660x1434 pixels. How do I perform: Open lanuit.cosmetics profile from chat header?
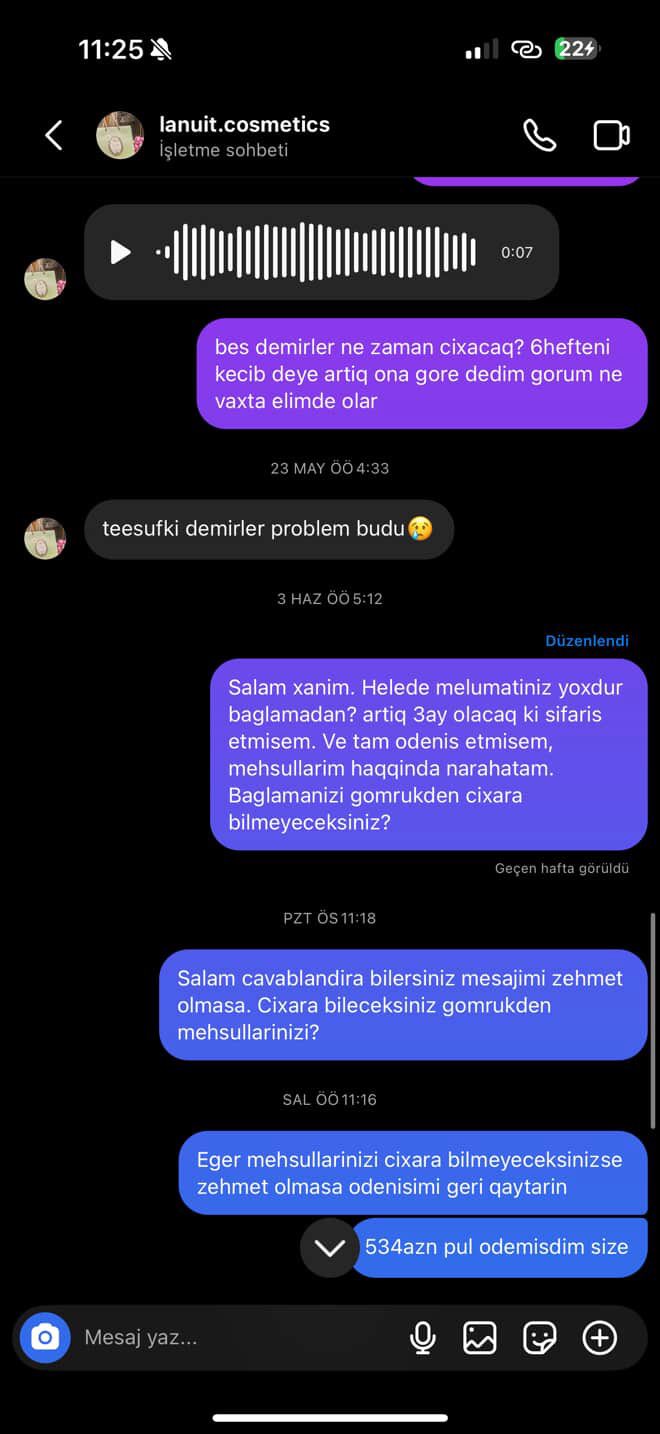point(243,125)
